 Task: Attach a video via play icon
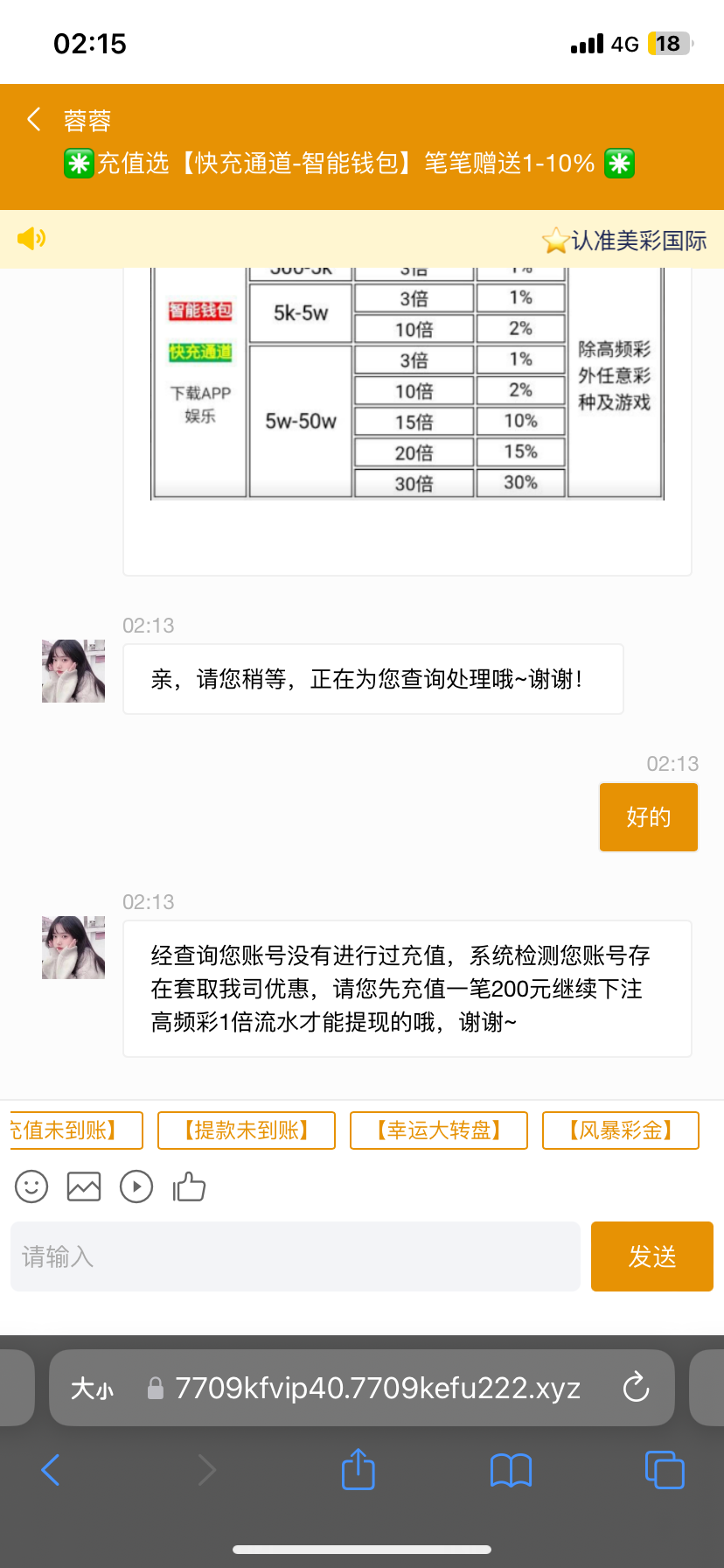tap(136, 1186)
